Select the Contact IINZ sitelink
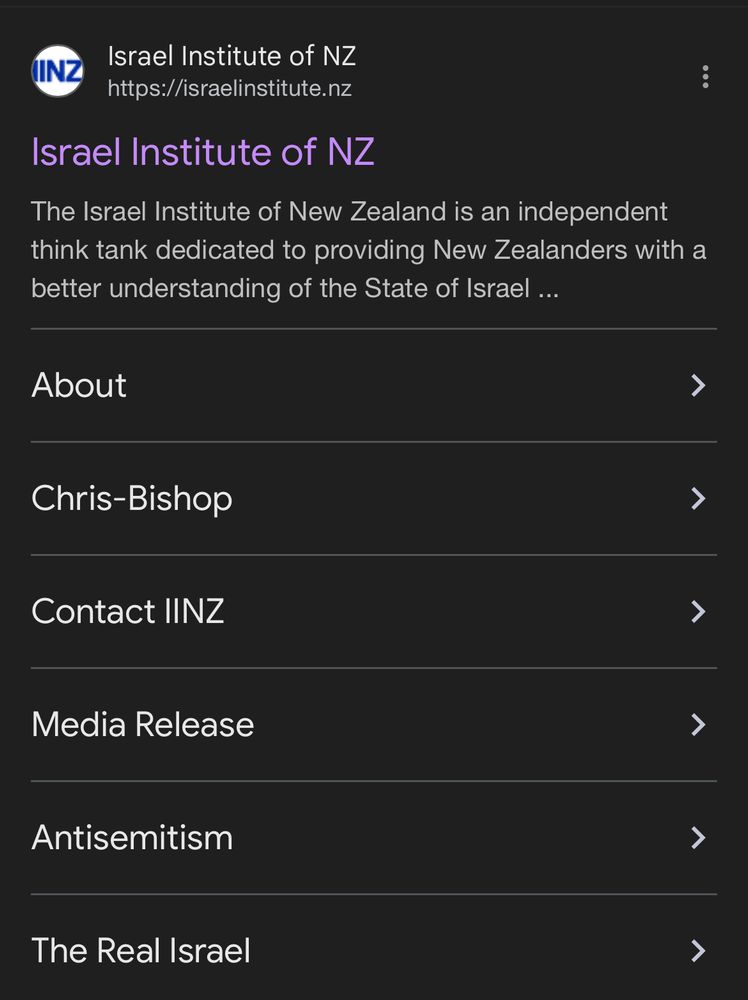The image size is (748, 1000). pyautogui.click(x=373, y=612)
